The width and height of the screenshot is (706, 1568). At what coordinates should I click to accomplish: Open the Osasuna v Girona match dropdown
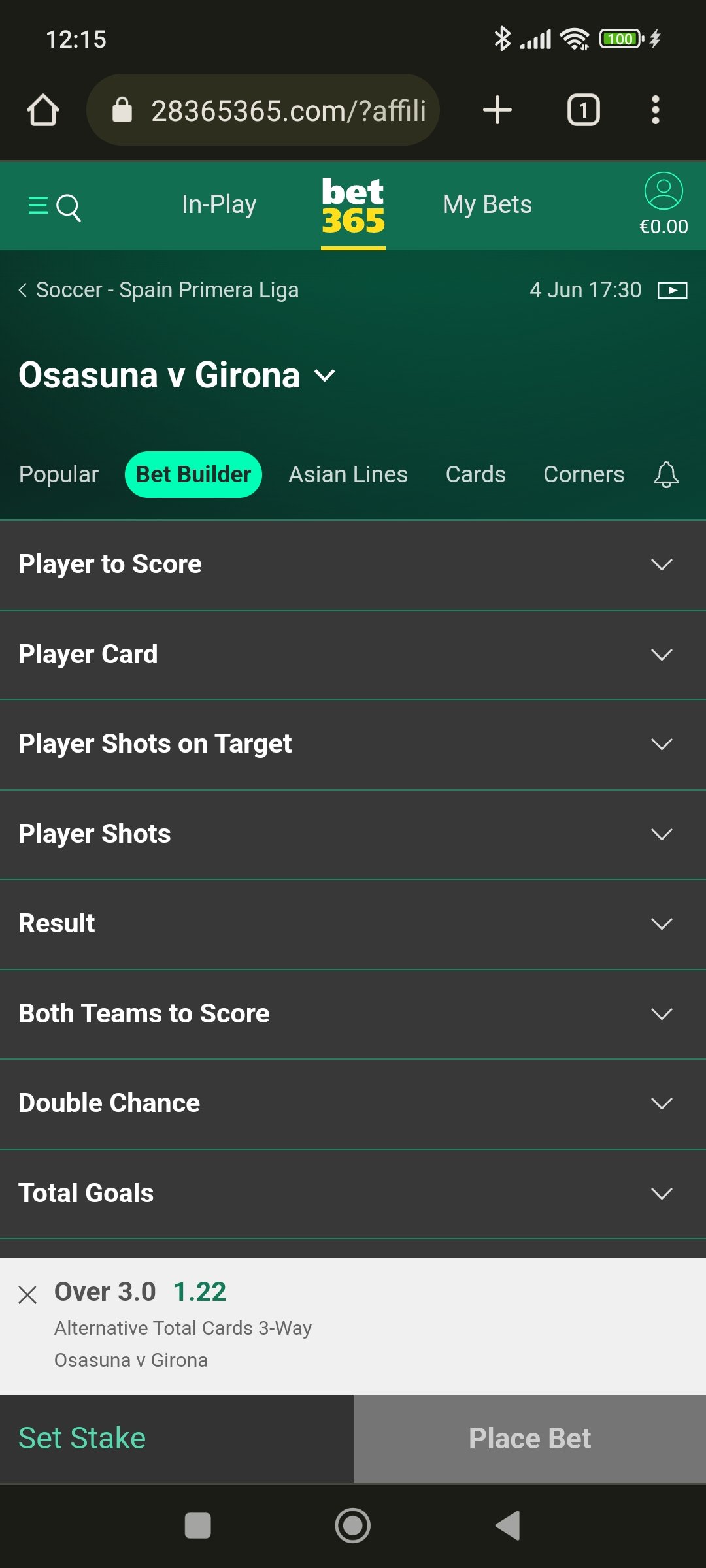click(177, 376)
